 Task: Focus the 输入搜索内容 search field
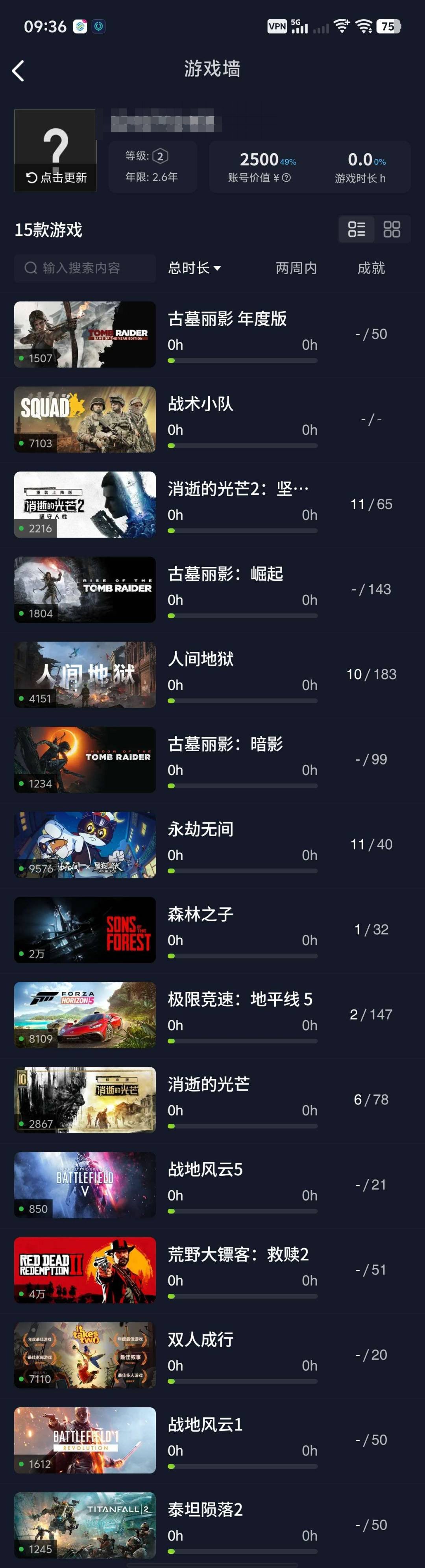(x=85, y=268)
